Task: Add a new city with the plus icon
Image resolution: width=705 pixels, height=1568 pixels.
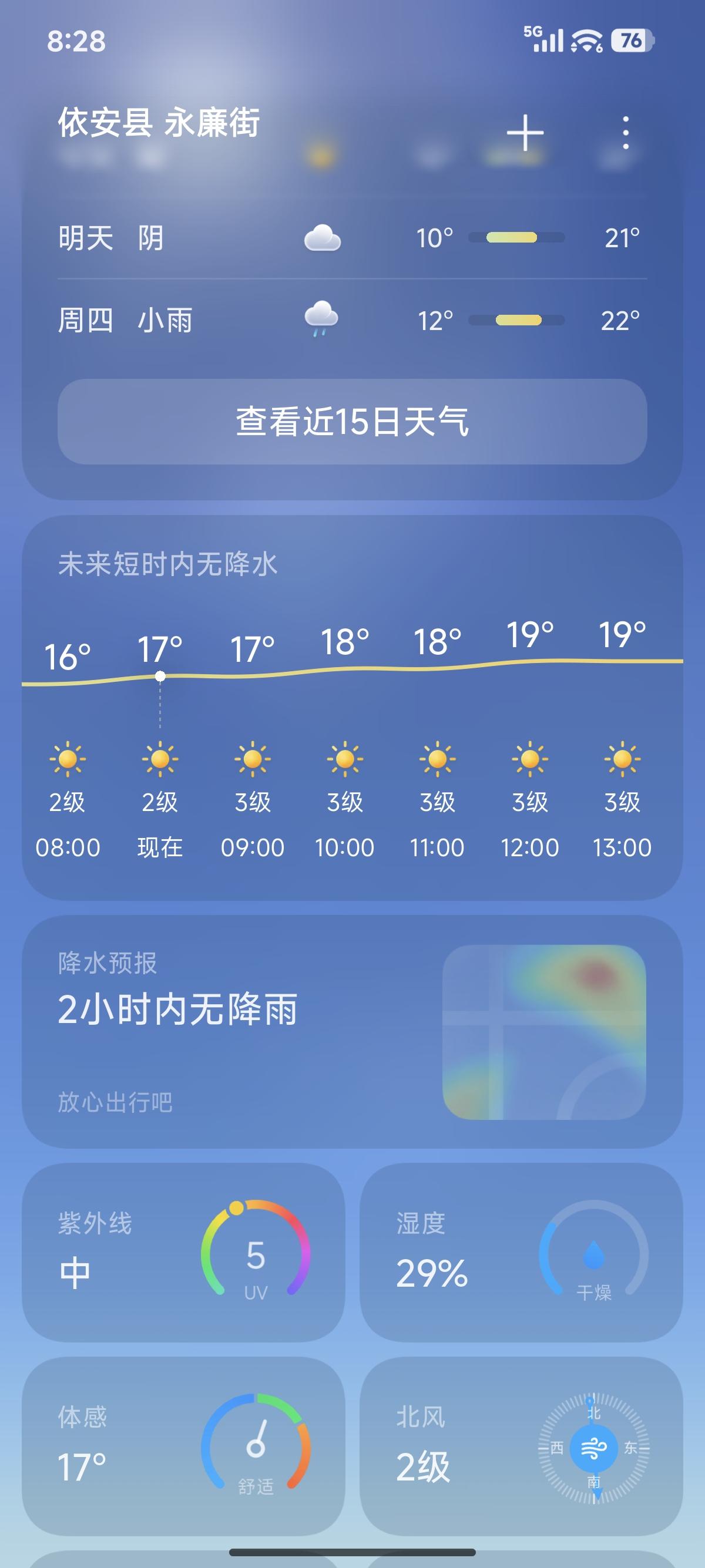Action: (x=525, y=133)
